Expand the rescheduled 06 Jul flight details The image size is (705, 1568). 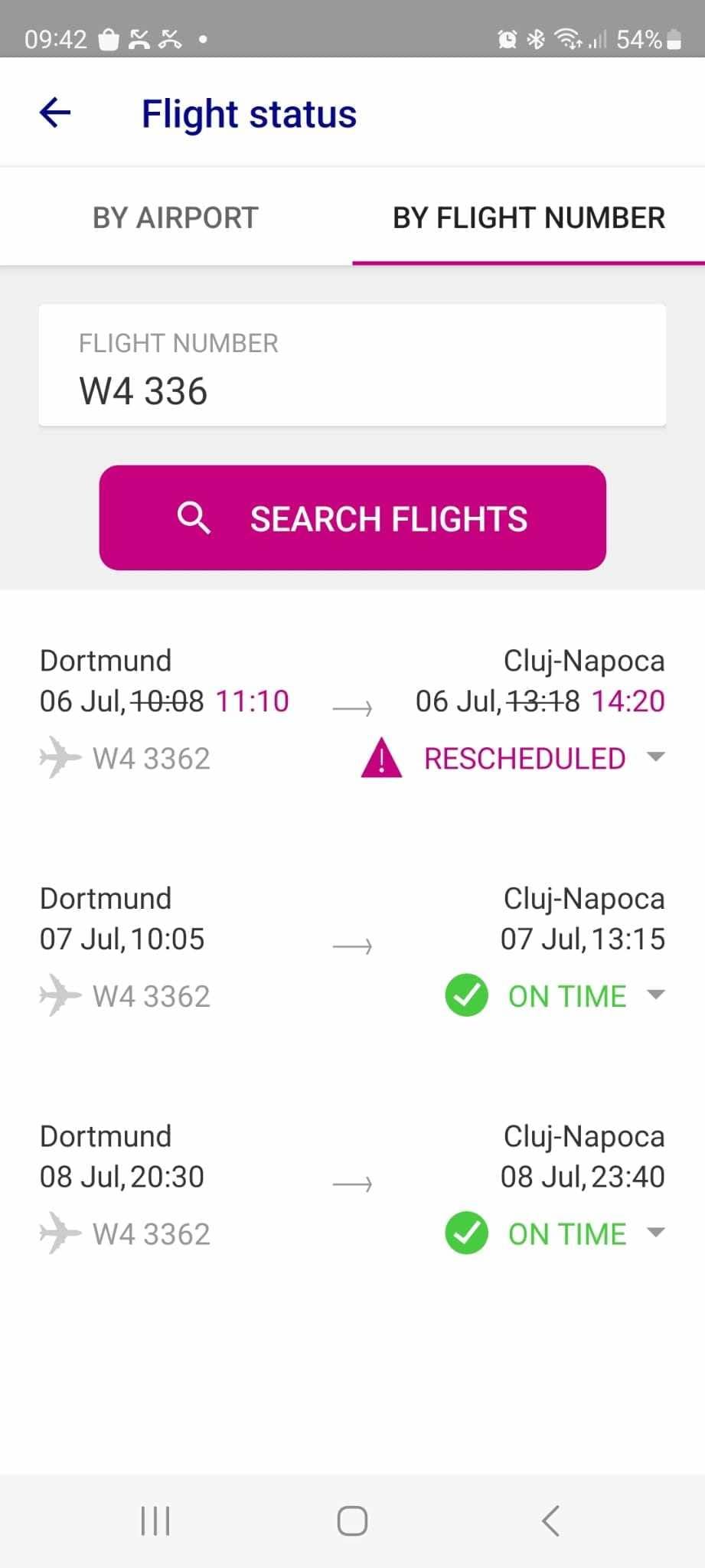pyautogui.click(x=655, y=757)
